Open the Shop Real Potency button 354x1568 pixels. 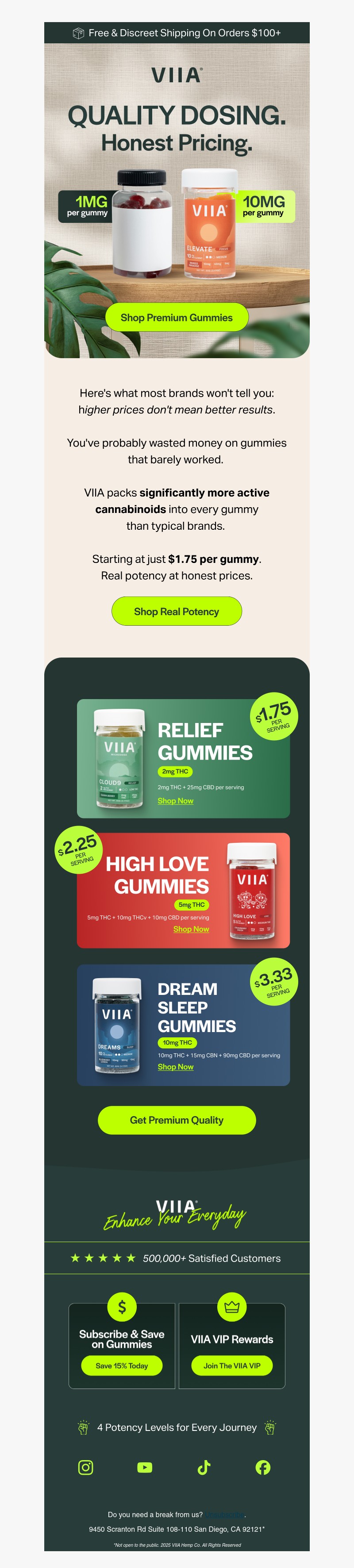point(177,611)
